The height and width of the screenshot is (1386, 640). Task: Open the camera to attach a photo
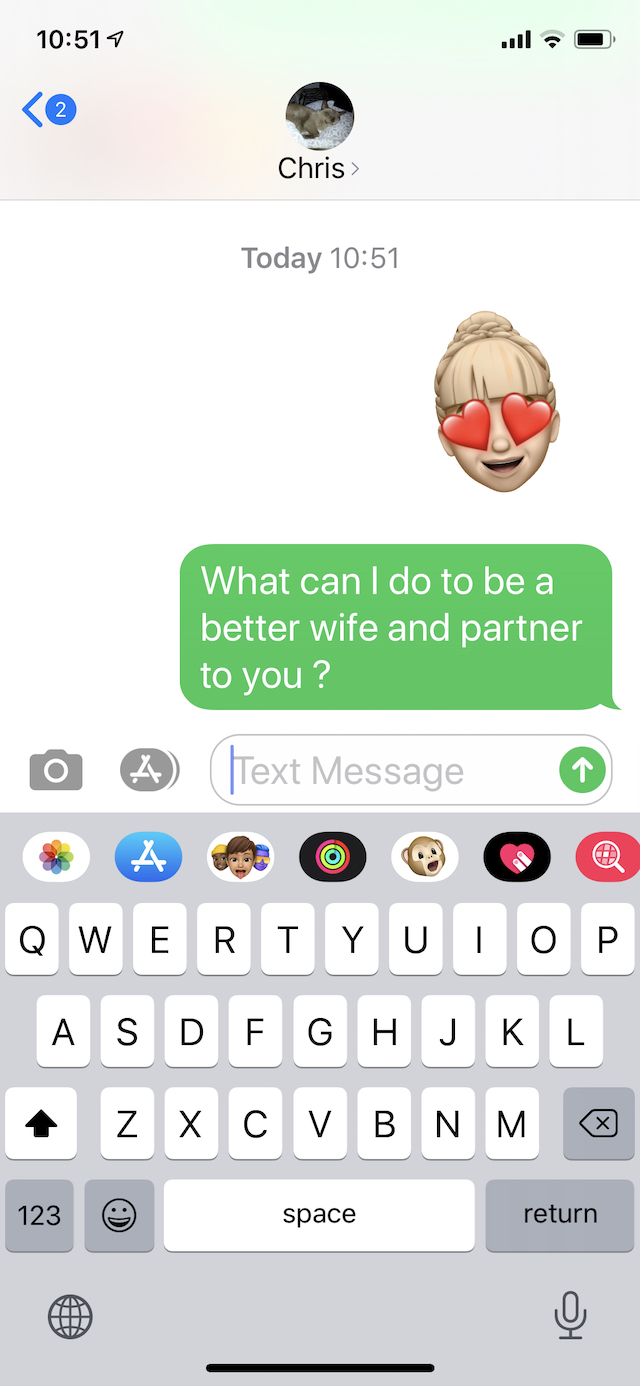coord(56,770)
